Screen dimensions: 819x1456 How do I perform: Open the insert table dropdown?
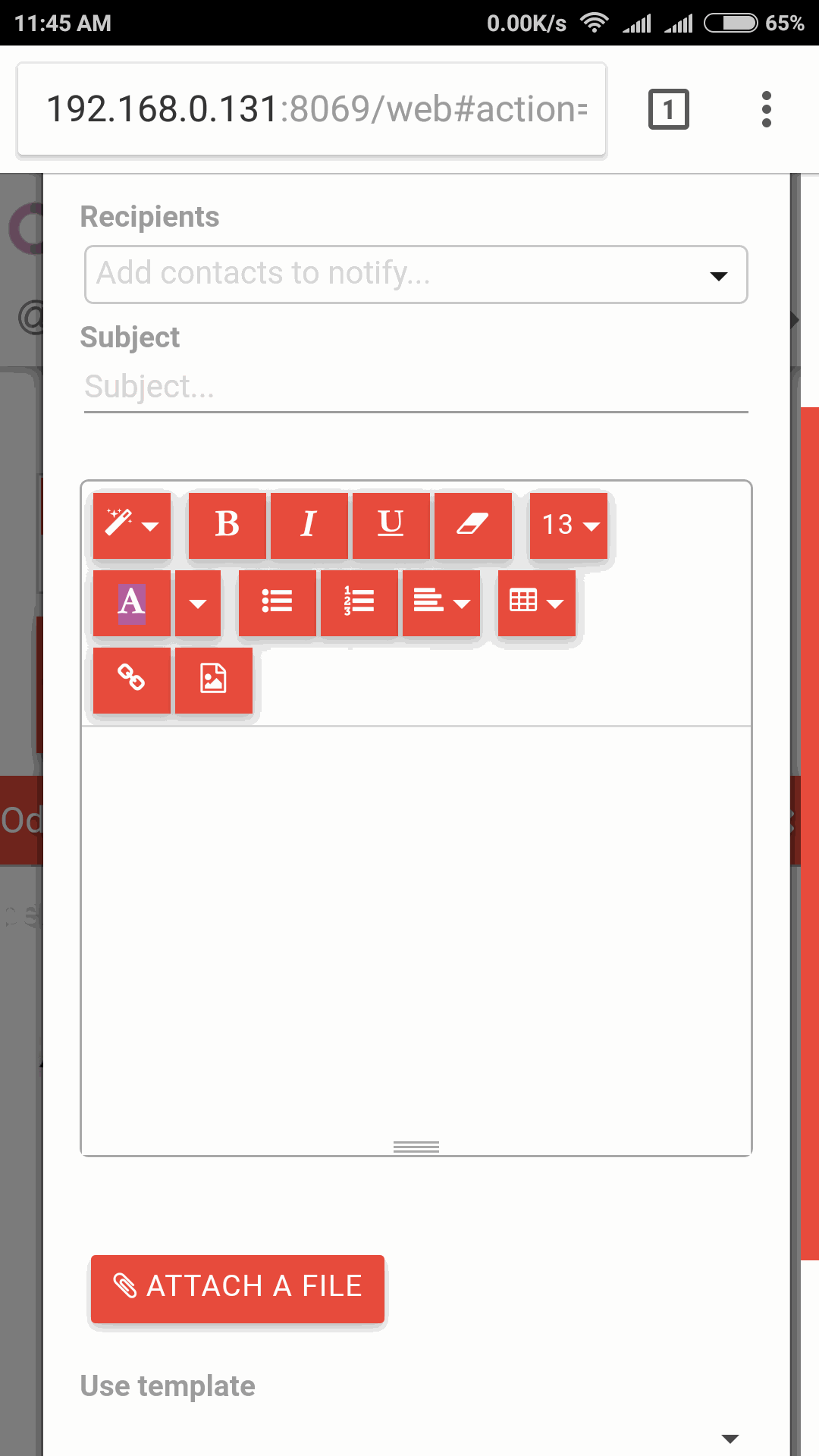(537, 603)
